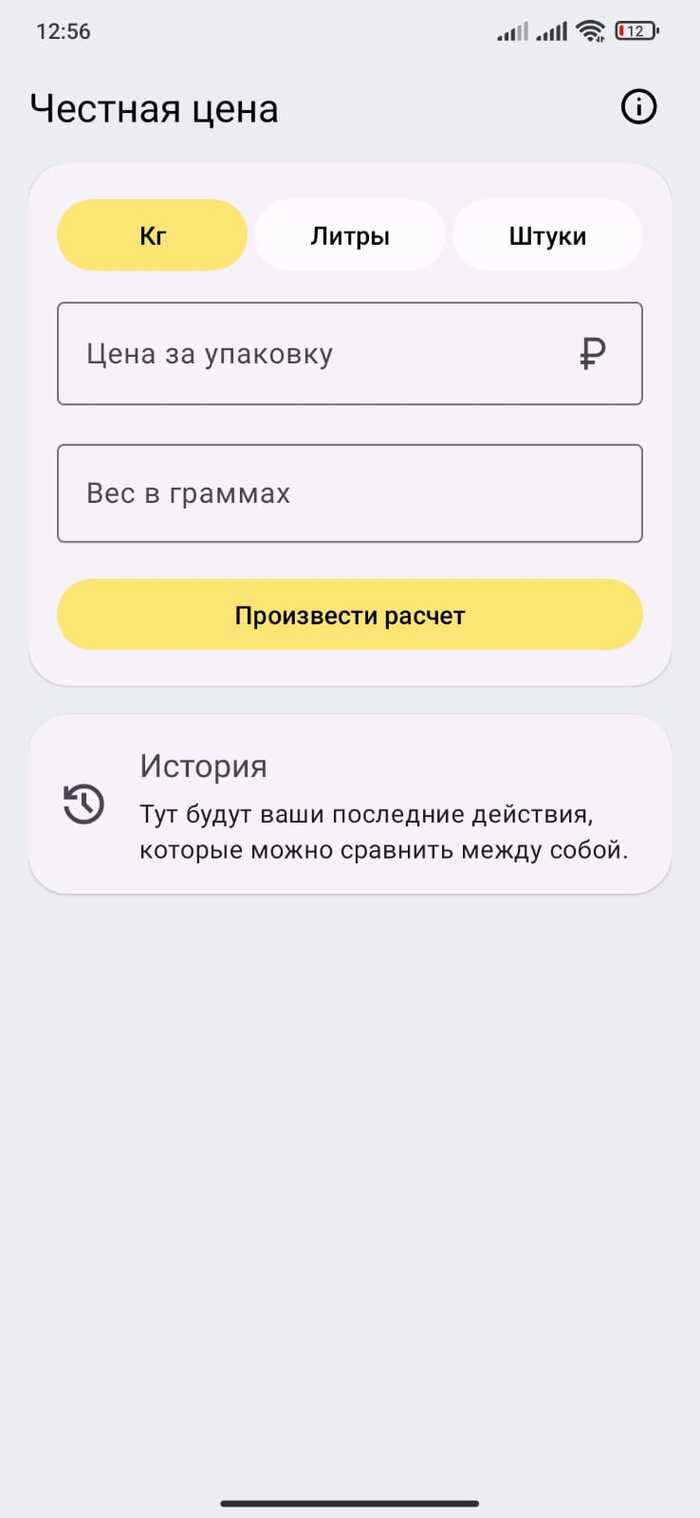Image resolution: width=700 pixels, height=1518 pixels.
Task: Focus the Цена за упаковку field
Action: pyautogui.click(x=320, y=354)
